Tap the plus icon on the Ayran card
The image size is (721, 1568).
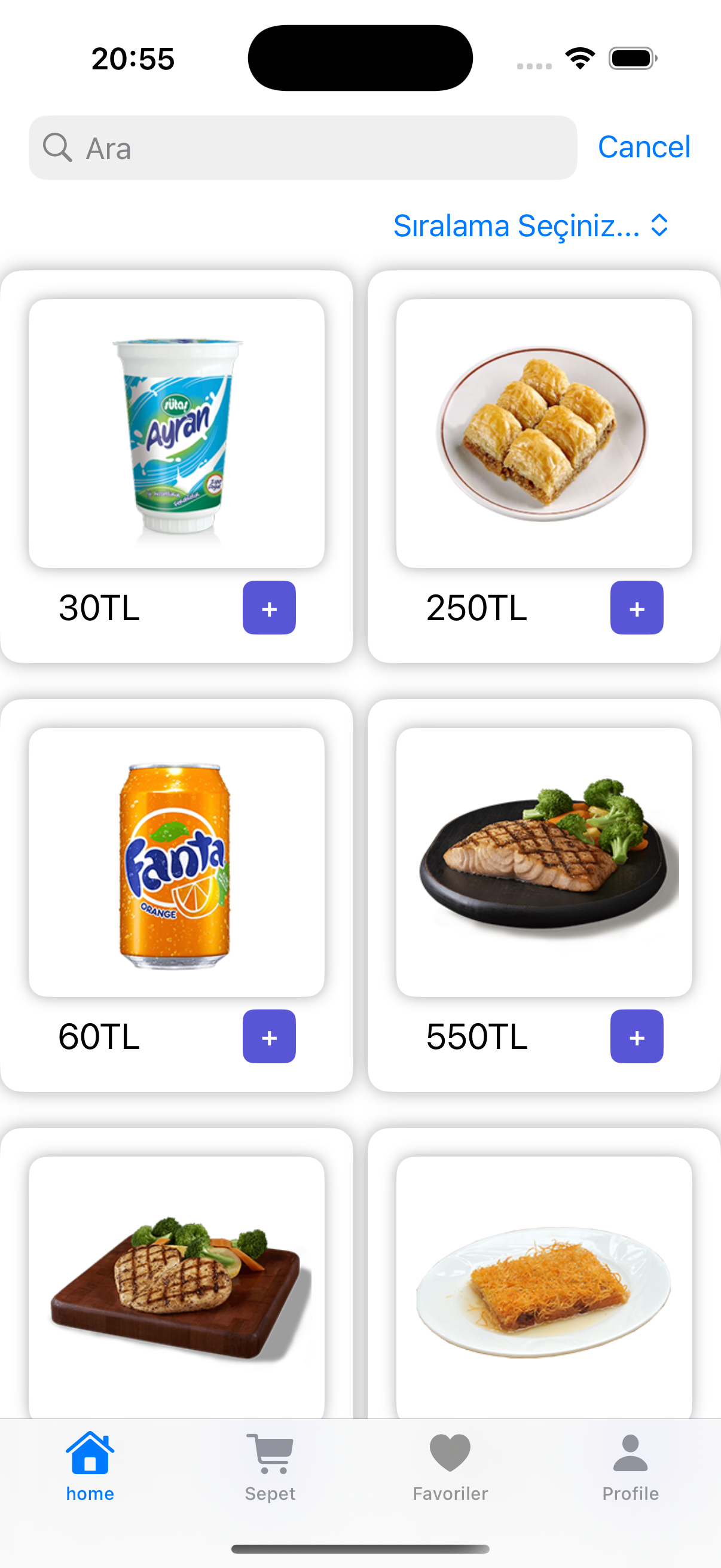pos(269,608)
